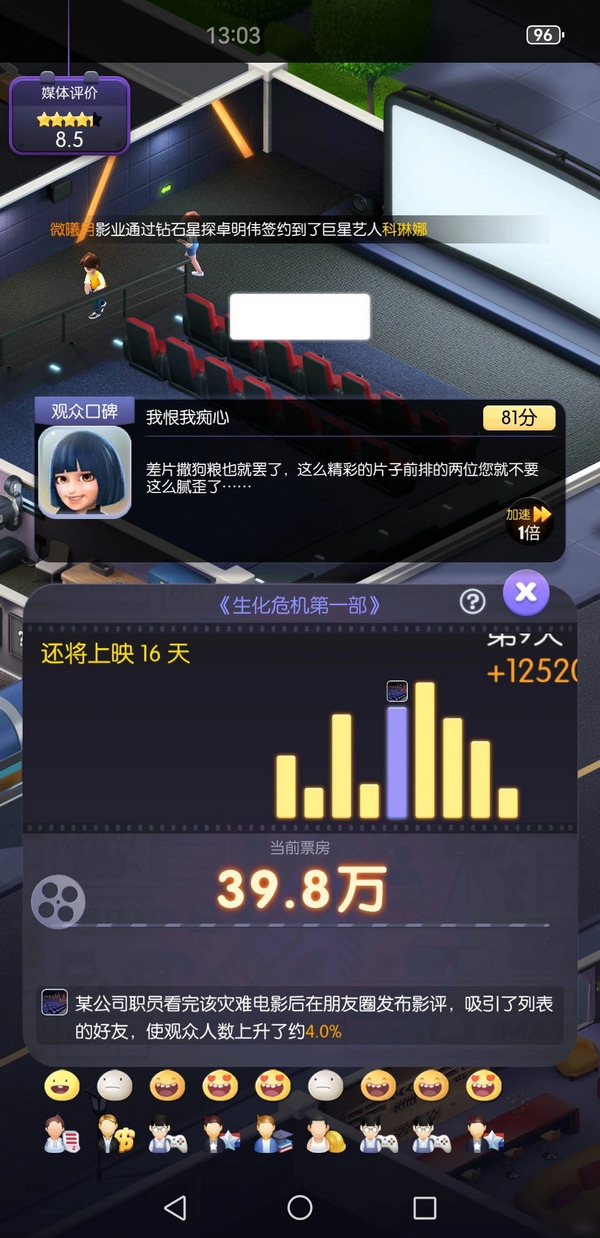Close the 生化危机第一部 box office panel
The image size is (600, 1238).
pyautogui.click(x=526, y=593)
